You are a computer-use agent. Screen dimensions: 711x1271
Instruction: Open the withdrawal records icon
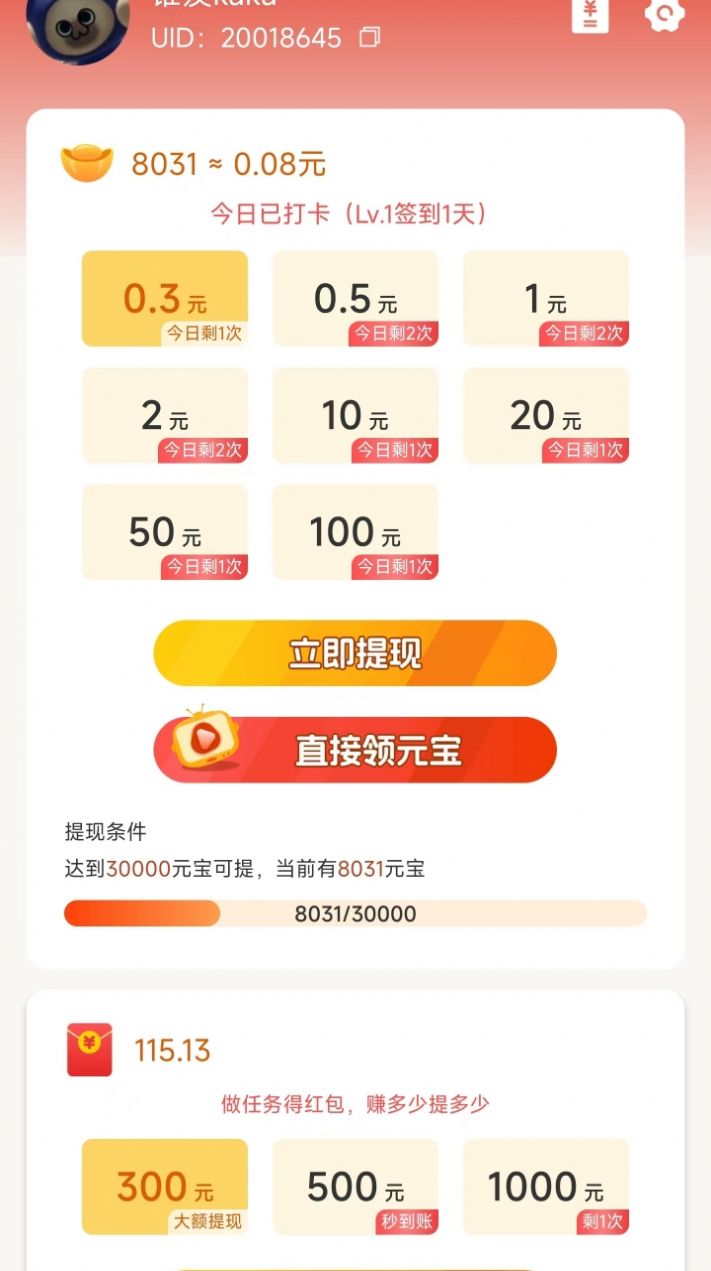coord(590,14)
